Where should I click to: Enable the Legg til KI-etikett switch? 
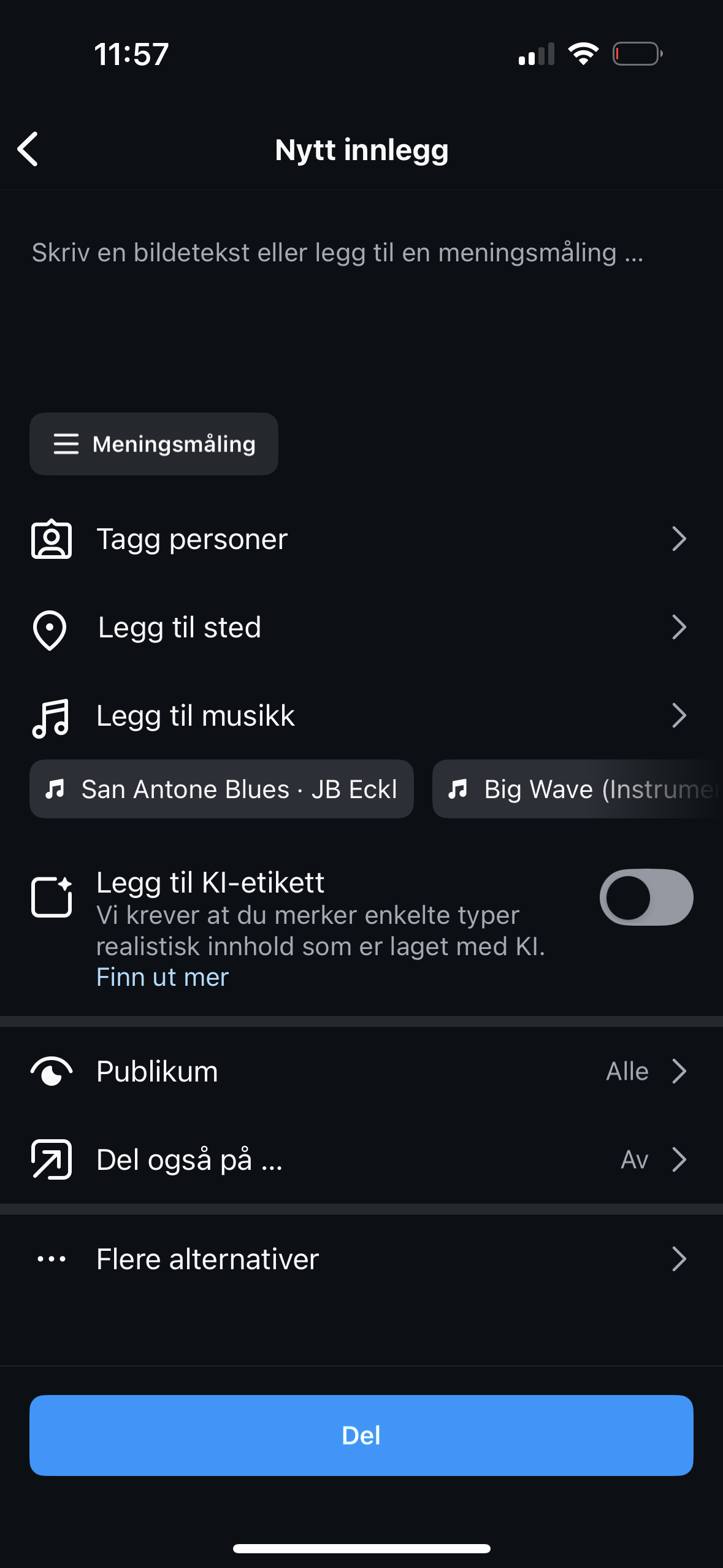tap(646, 897)
